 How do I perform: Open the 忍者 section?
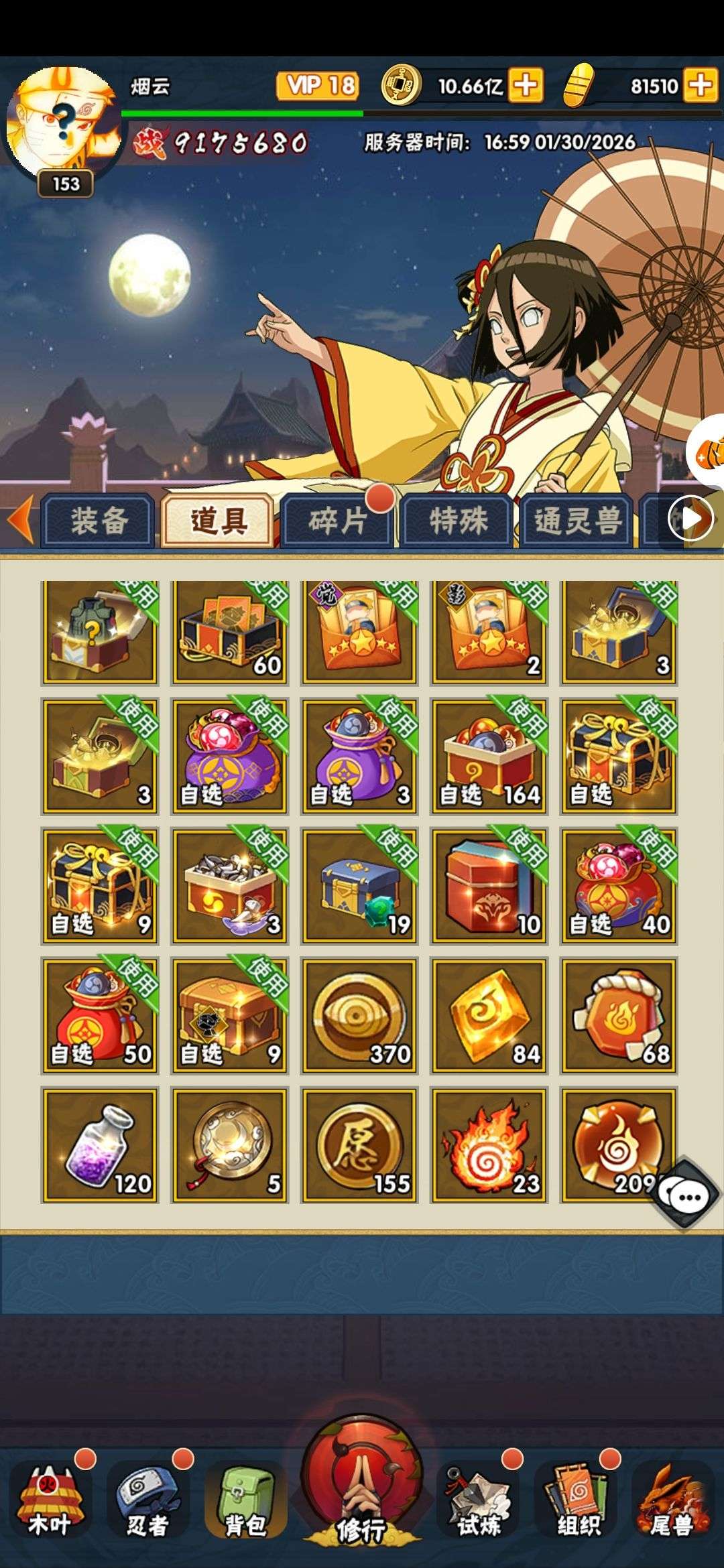coord(147,1501)
